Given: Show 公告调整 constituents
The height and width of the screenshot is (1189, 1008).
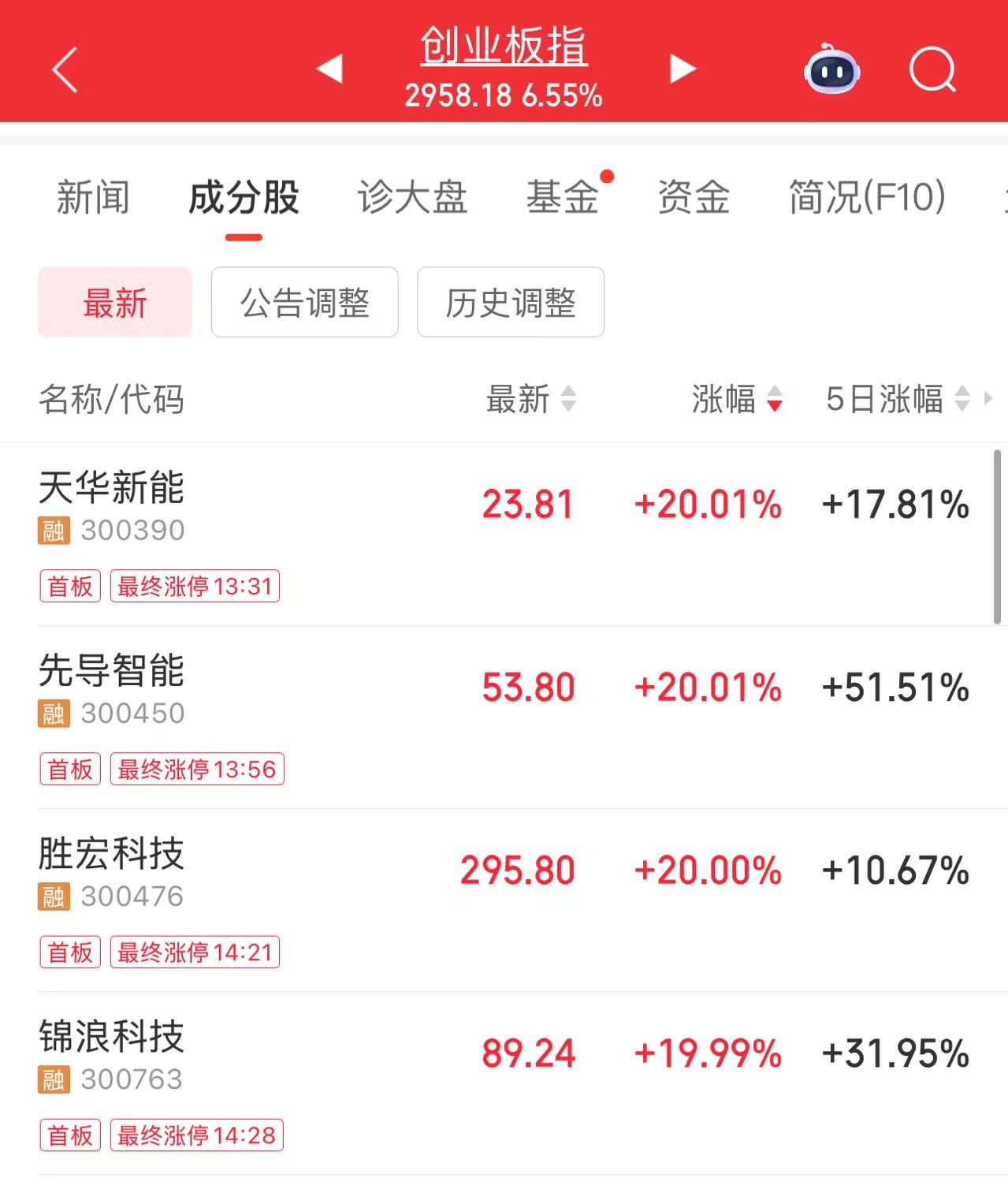Looking at the screenshot, I should tap(305, 303).
